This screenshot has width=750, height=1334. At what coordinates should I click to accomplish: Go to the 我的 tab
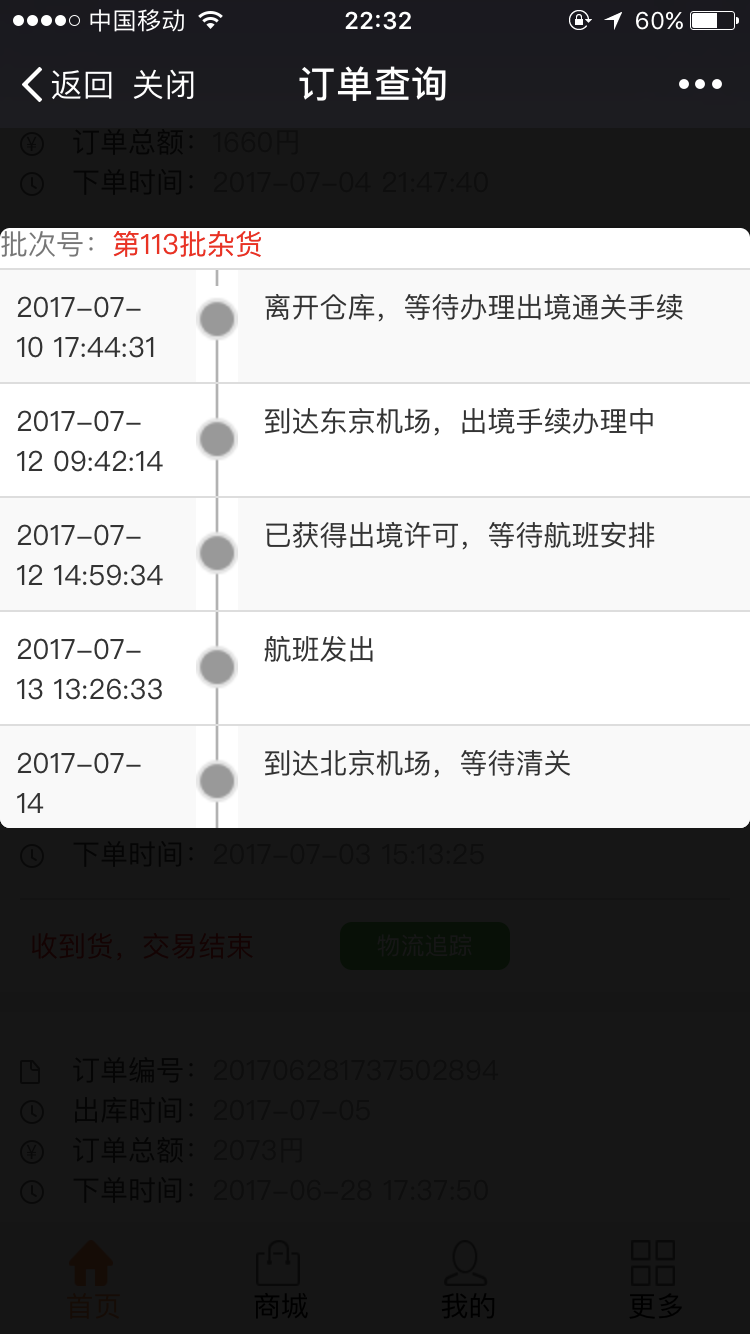coord(467,1280)
